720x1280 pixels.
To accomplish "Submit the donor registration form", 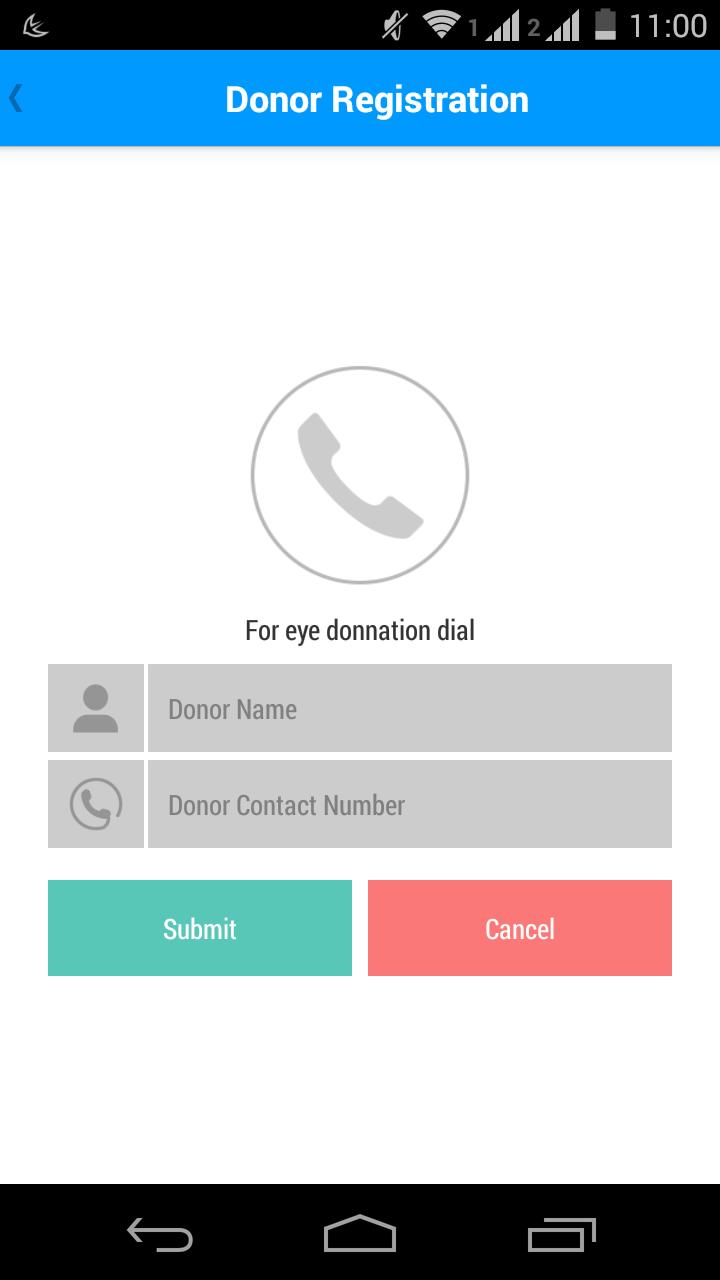I will point(200,928).
